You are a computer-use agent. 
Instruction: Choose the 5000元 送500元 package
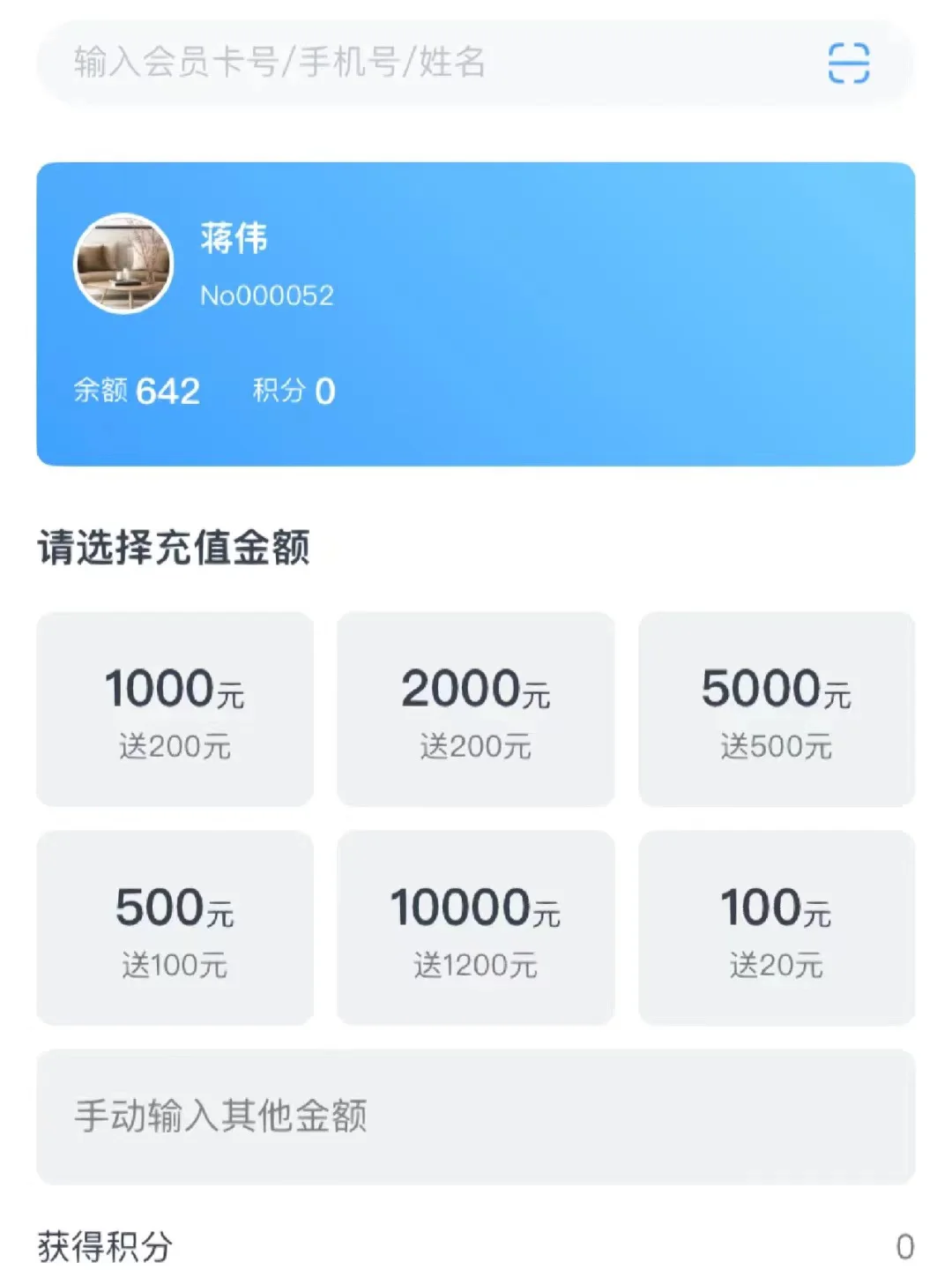click(x=777, y=710)
